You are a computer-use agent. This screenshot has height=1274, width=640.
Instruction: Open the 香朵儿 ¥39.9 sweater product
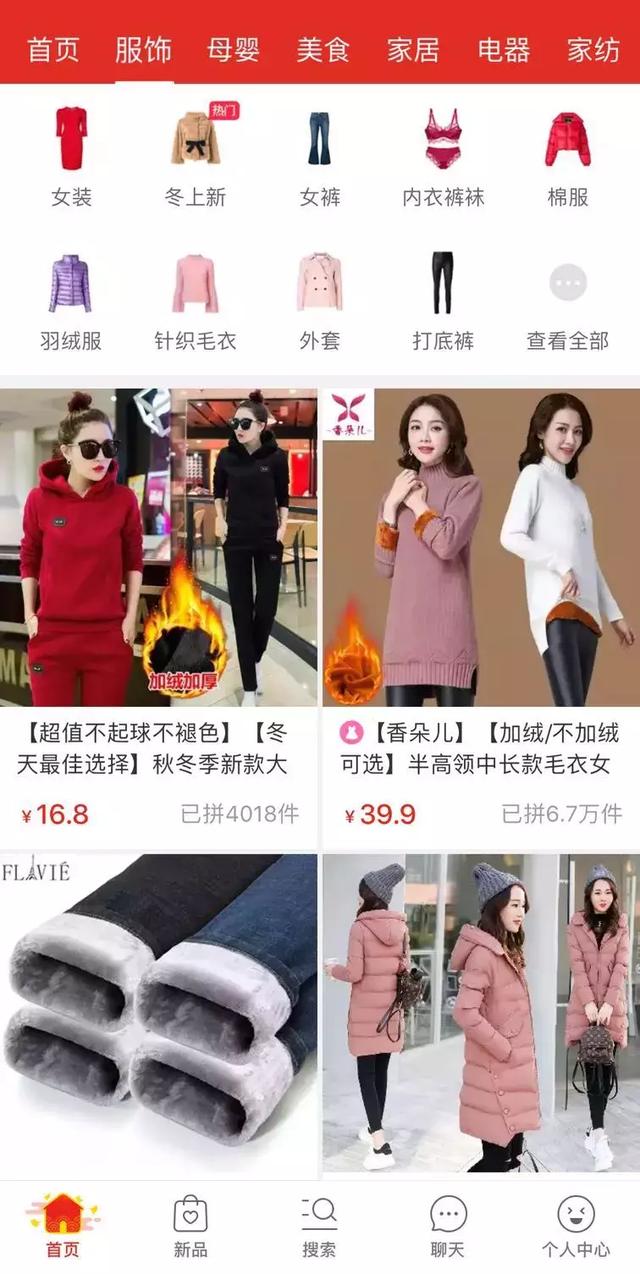[481, 600]
